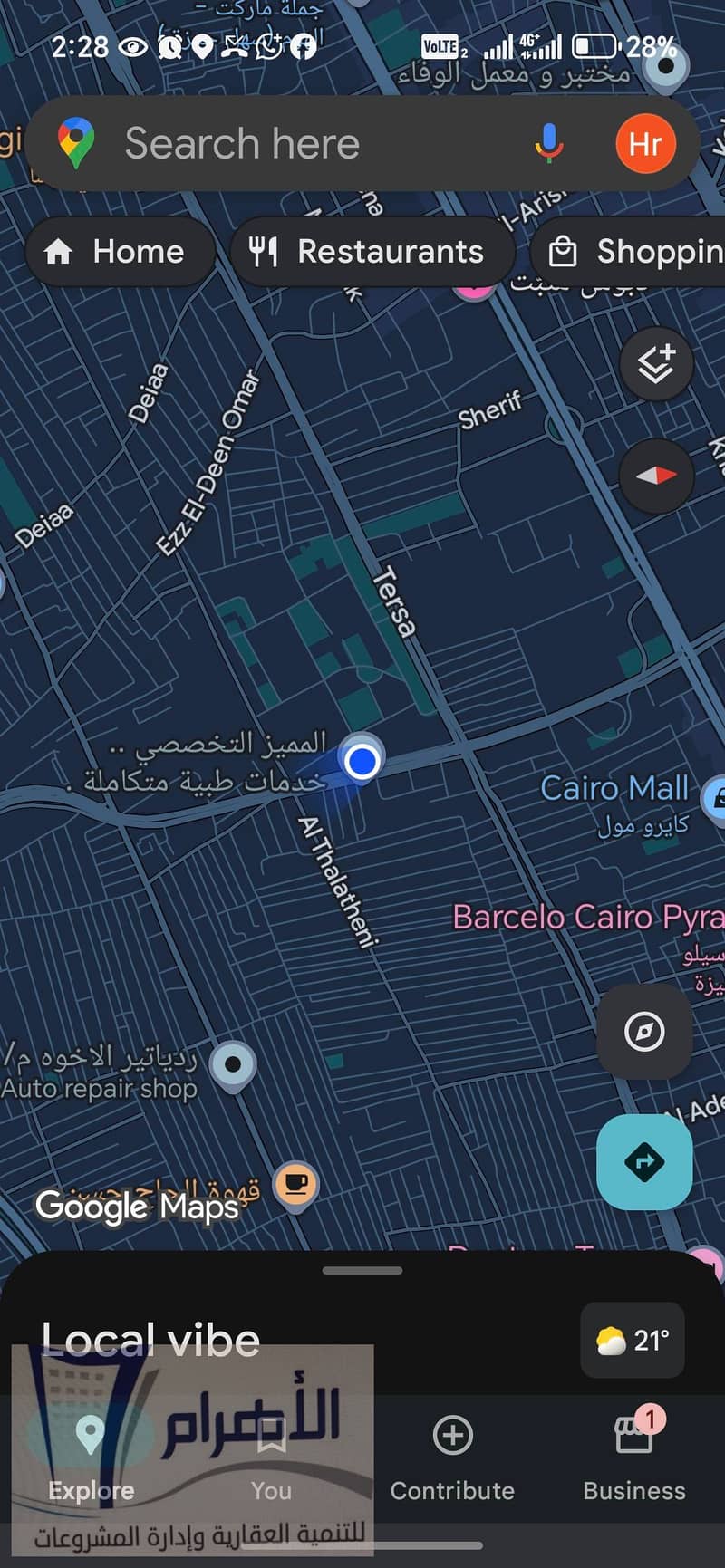The width and height of the screenshot is (725, 1568).
Task: Select the Cairo Mall place marker
Action: click(716, 797)
